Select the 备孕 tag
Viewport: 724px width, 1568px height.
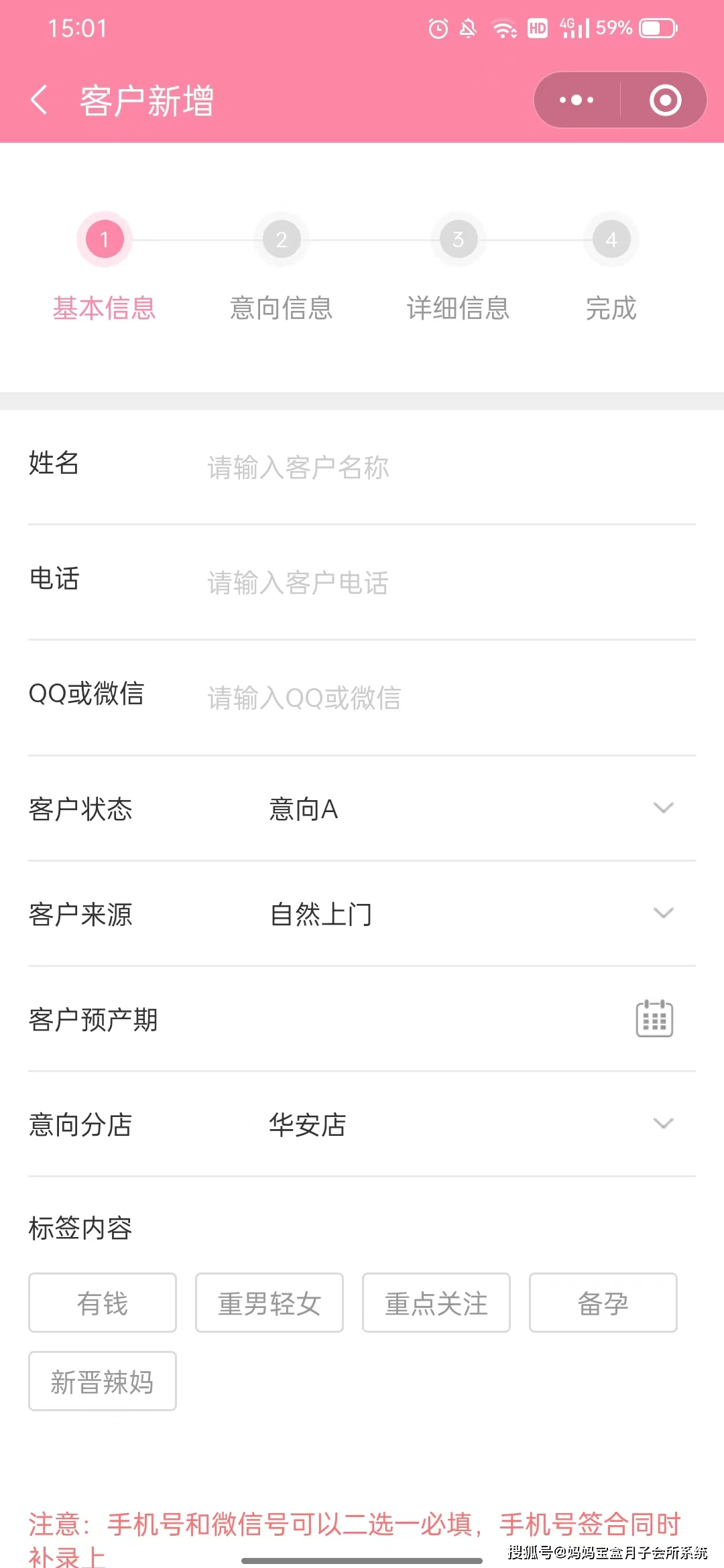click(x=603, y=1302)
